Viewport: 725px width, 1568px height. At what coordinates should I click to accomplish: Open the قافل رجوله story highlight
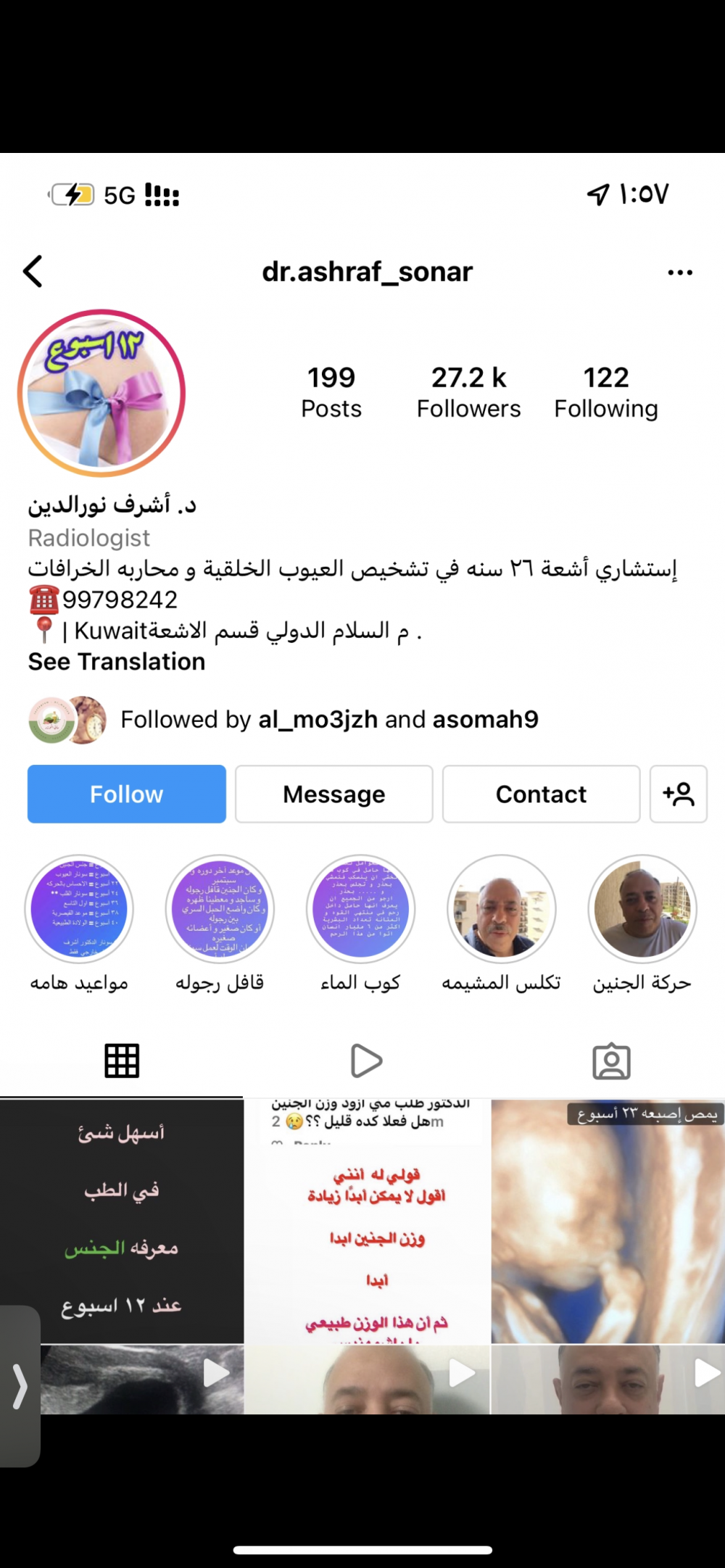tap(220, 909)
